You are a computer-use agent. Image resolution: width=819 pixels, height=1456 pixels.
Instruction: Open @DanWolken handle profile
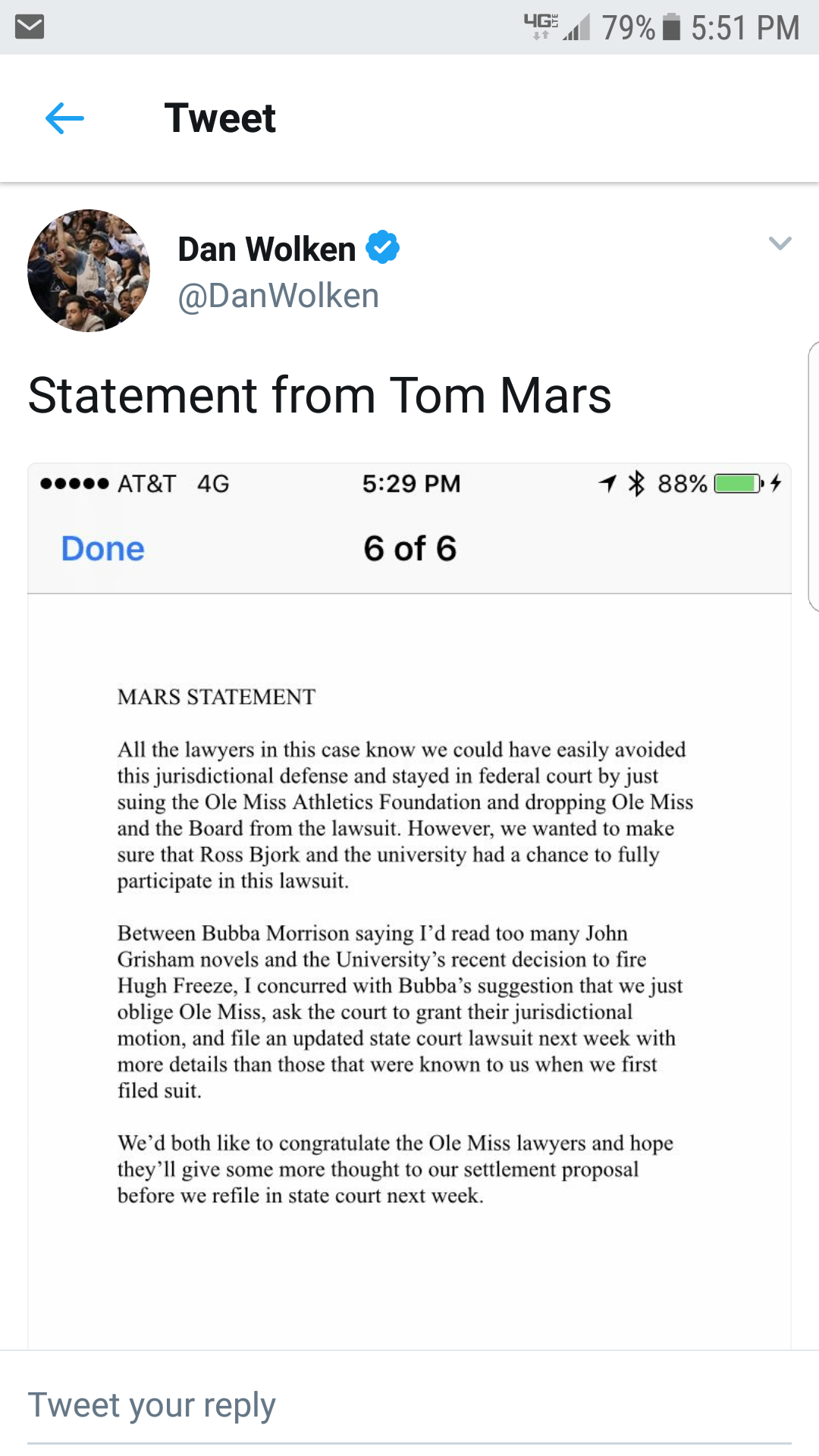click(x=278, y=297)
